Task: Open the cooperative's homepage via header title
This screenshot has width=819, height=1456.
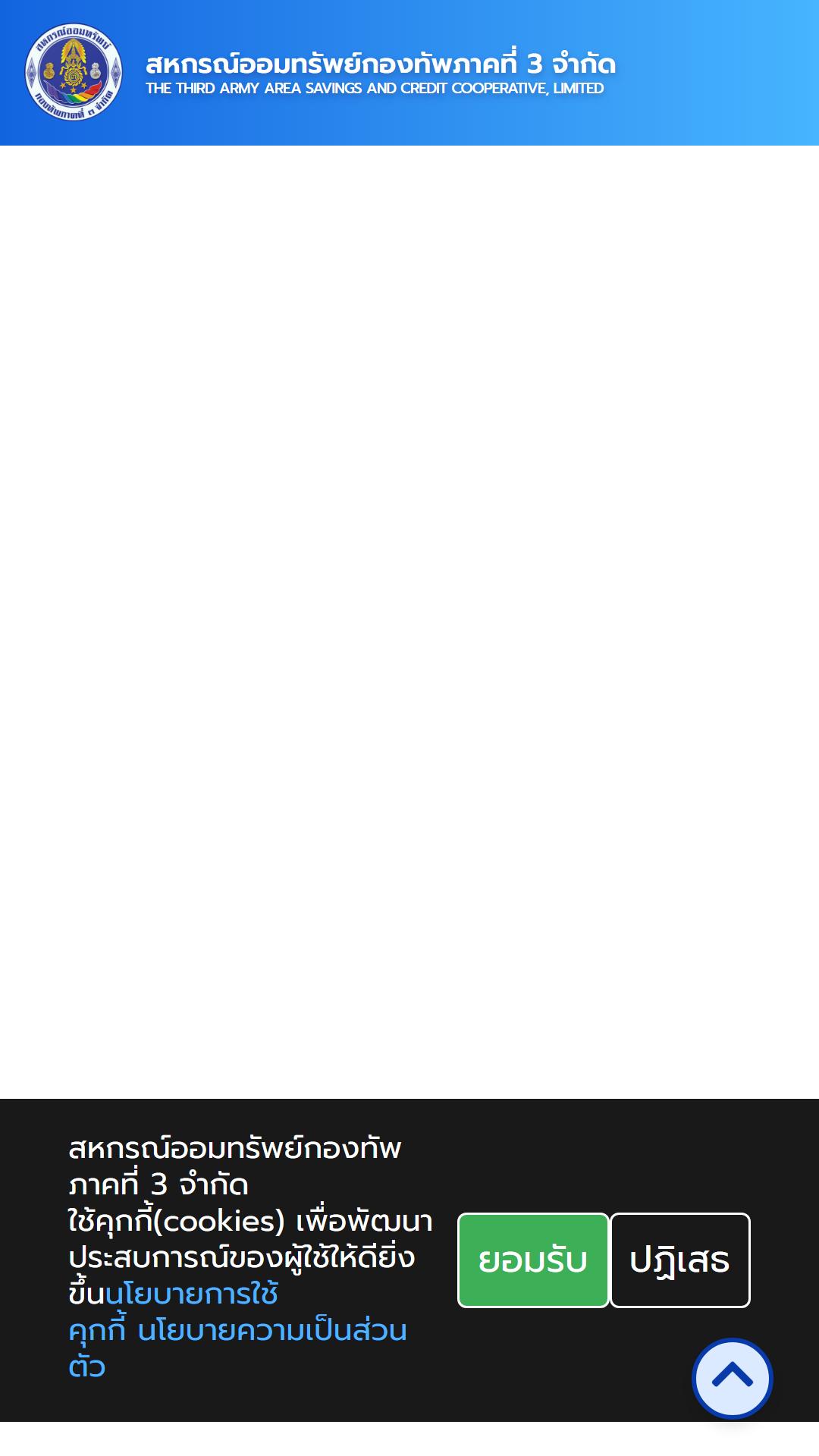Action: [380, 64]
